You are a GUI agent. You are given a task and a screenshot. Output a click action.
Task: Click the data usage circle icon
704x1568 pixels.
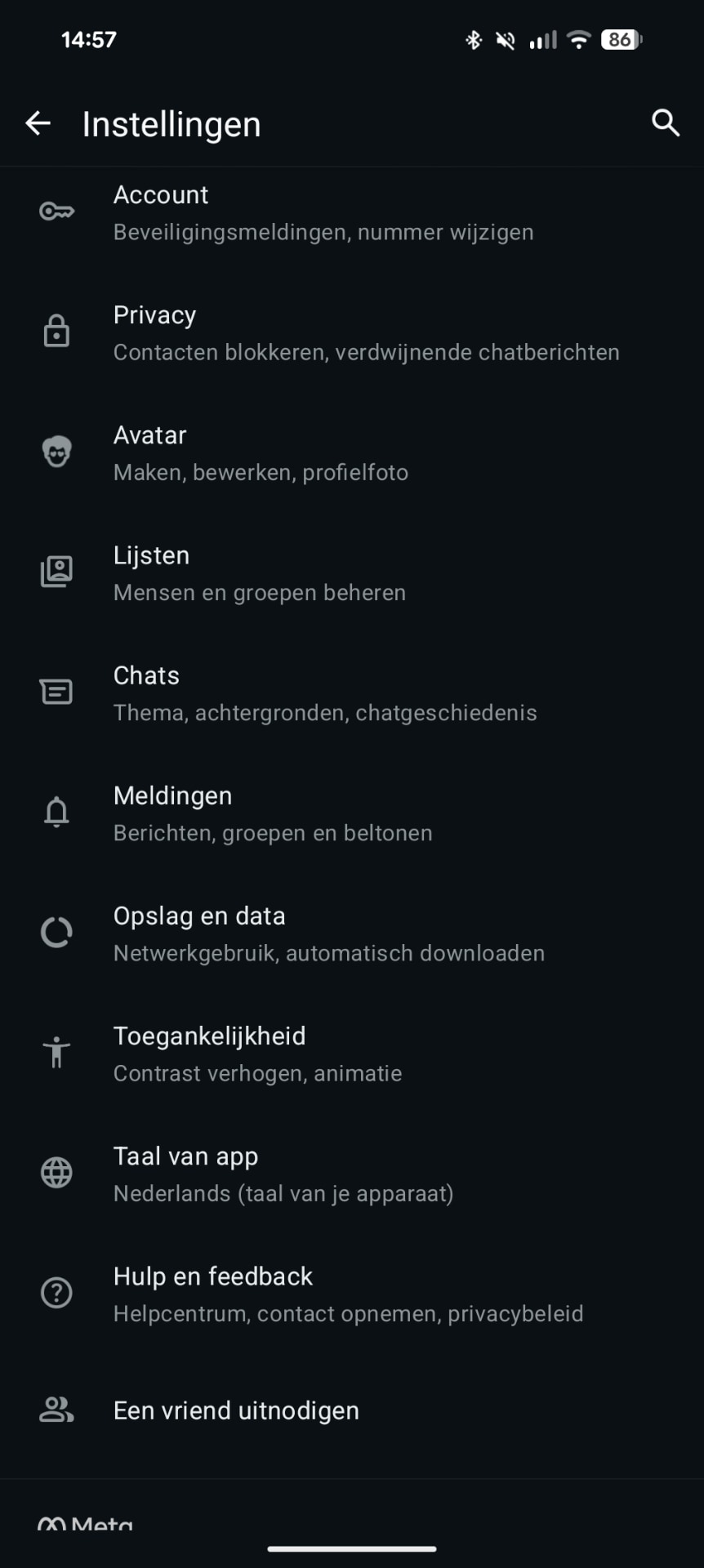pyautogui.click(x=56, y=931)
